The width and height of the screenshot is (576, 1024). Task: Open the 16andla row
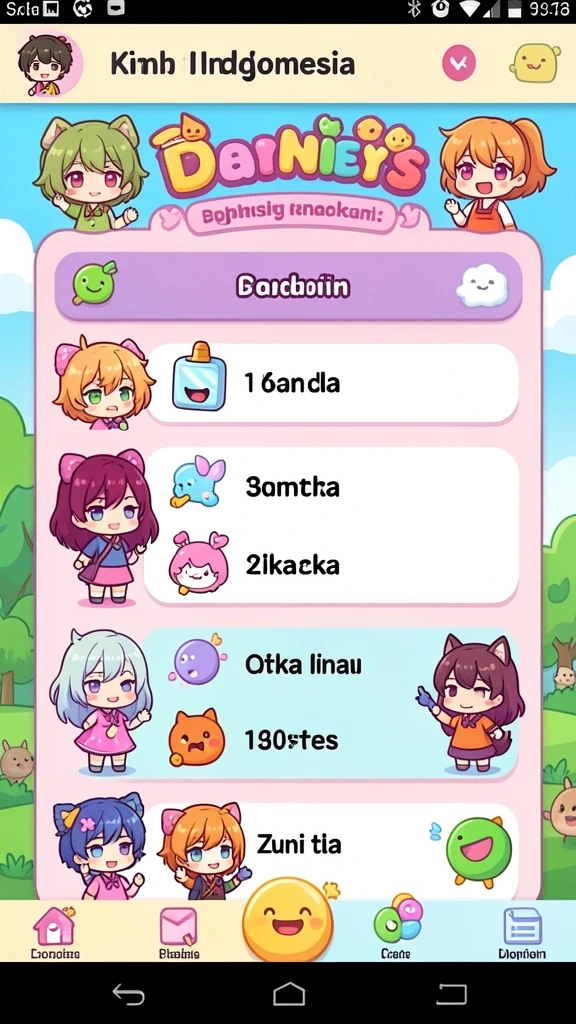[x=332, y=383]
